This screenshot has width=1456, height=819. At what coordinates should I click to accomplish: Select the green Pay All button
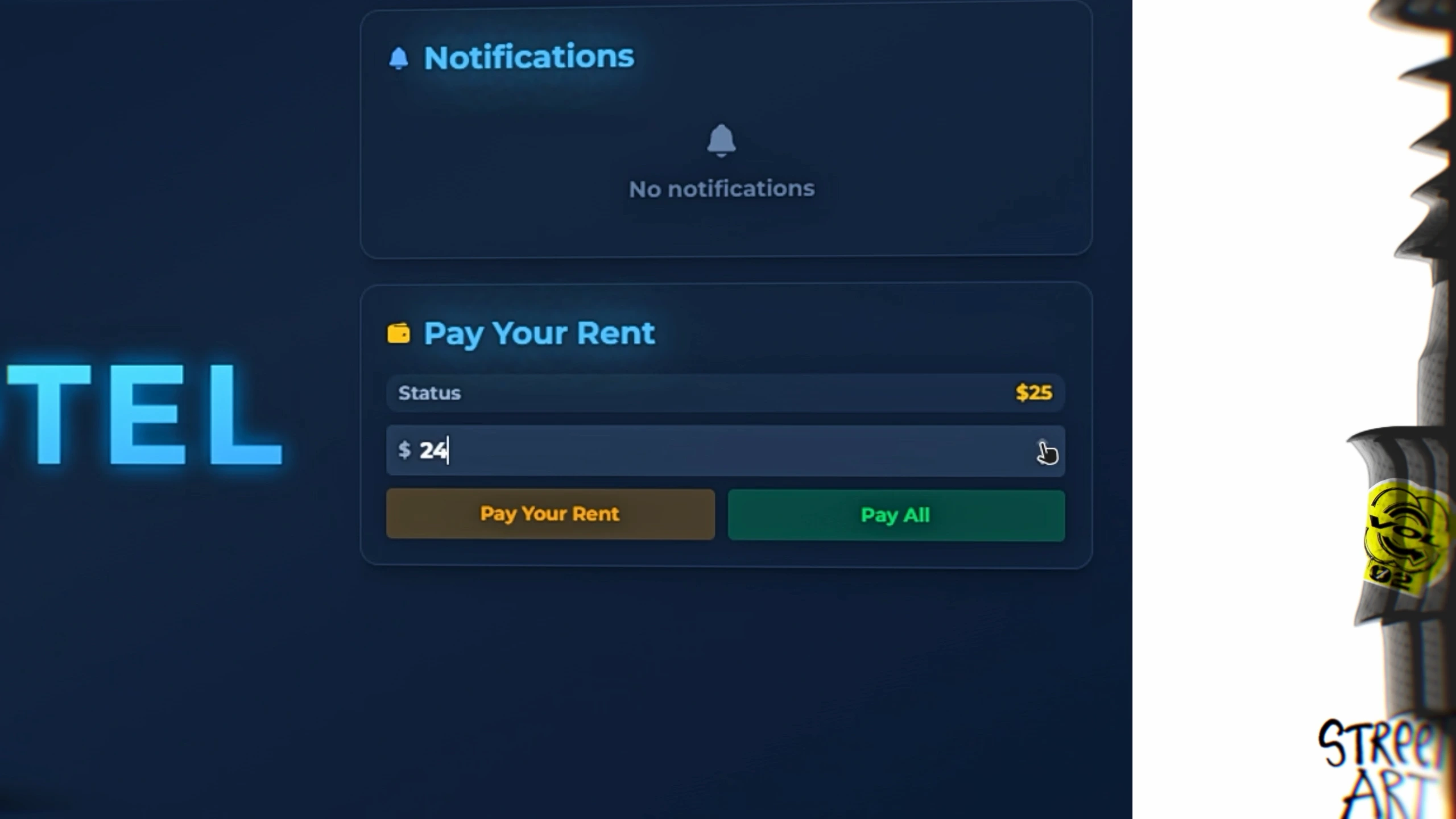coord(896,515)
